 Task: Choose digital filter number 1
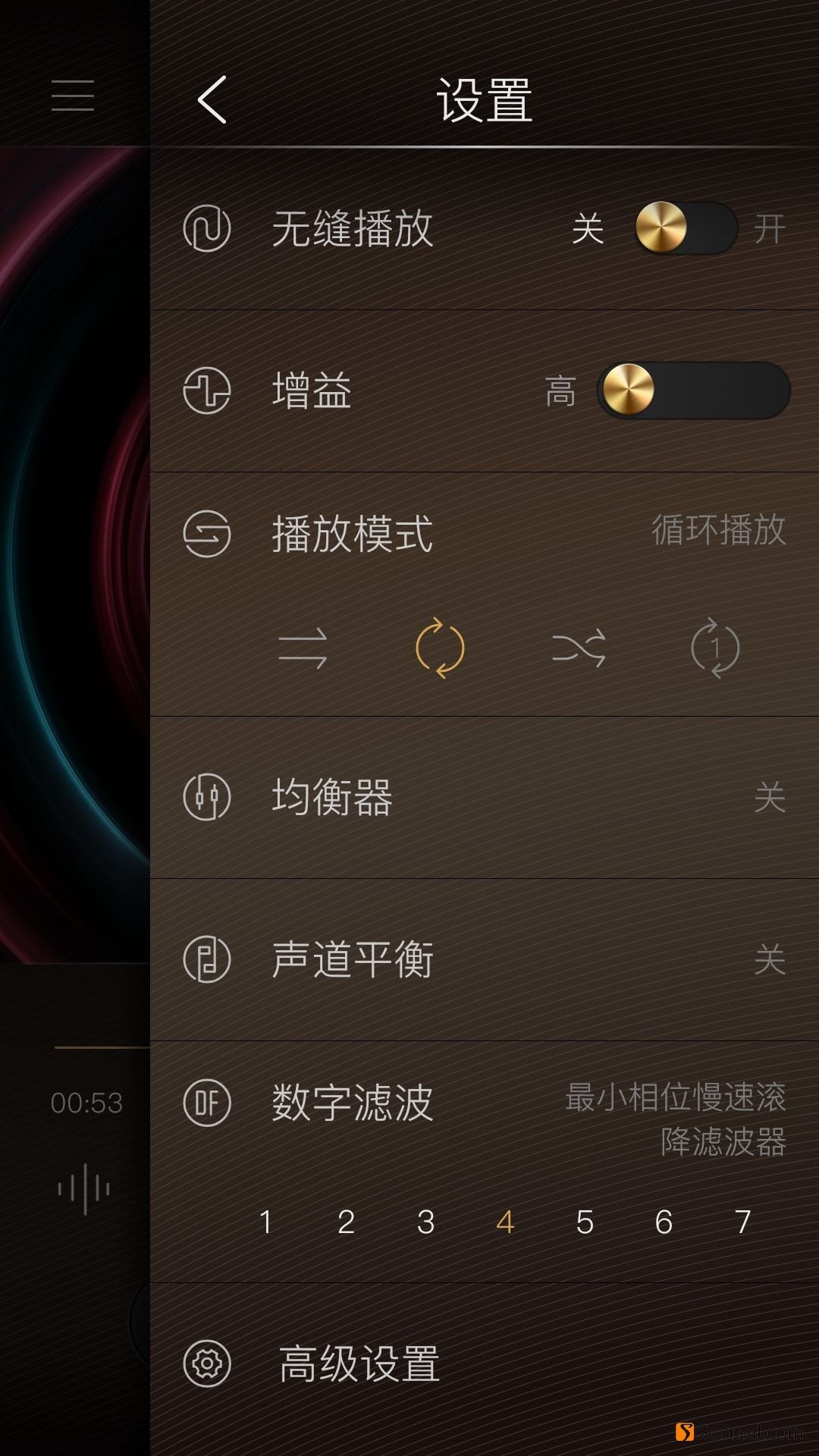point(265,1222)
